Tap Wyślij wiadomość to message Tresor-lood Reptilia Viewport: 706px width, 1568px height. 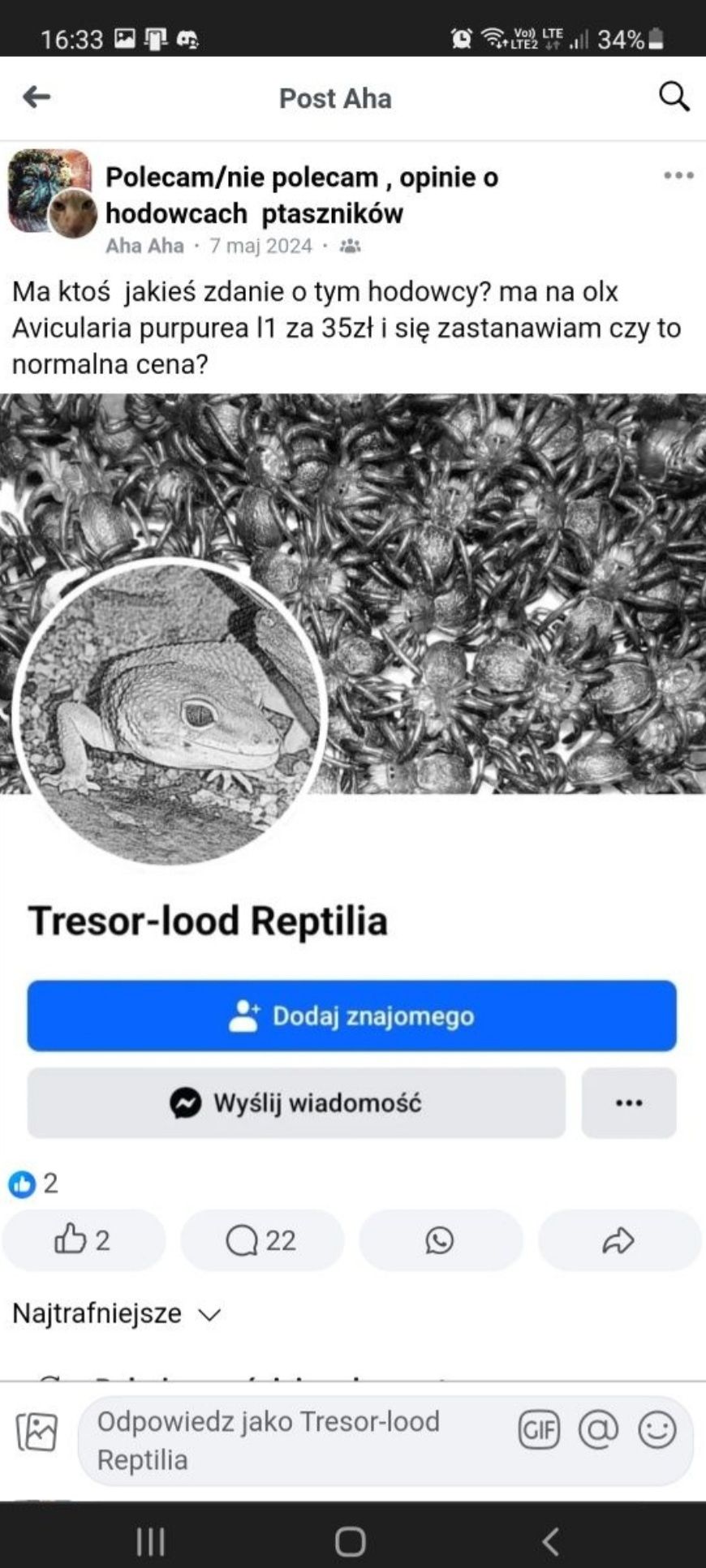tap(296, 1103)
